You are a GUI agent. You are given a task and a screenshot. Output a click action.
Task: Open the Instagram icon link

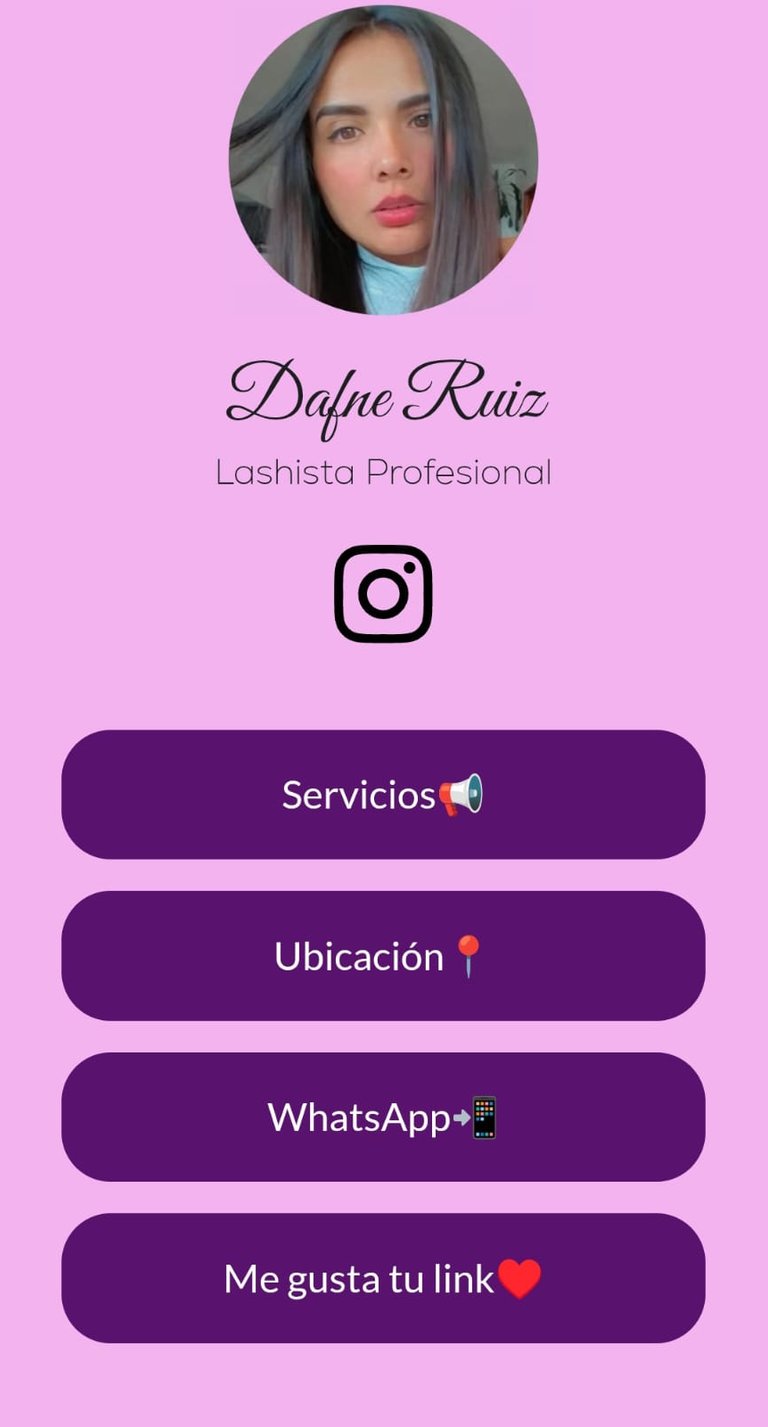pyautogui.click(x=383, y=593)
